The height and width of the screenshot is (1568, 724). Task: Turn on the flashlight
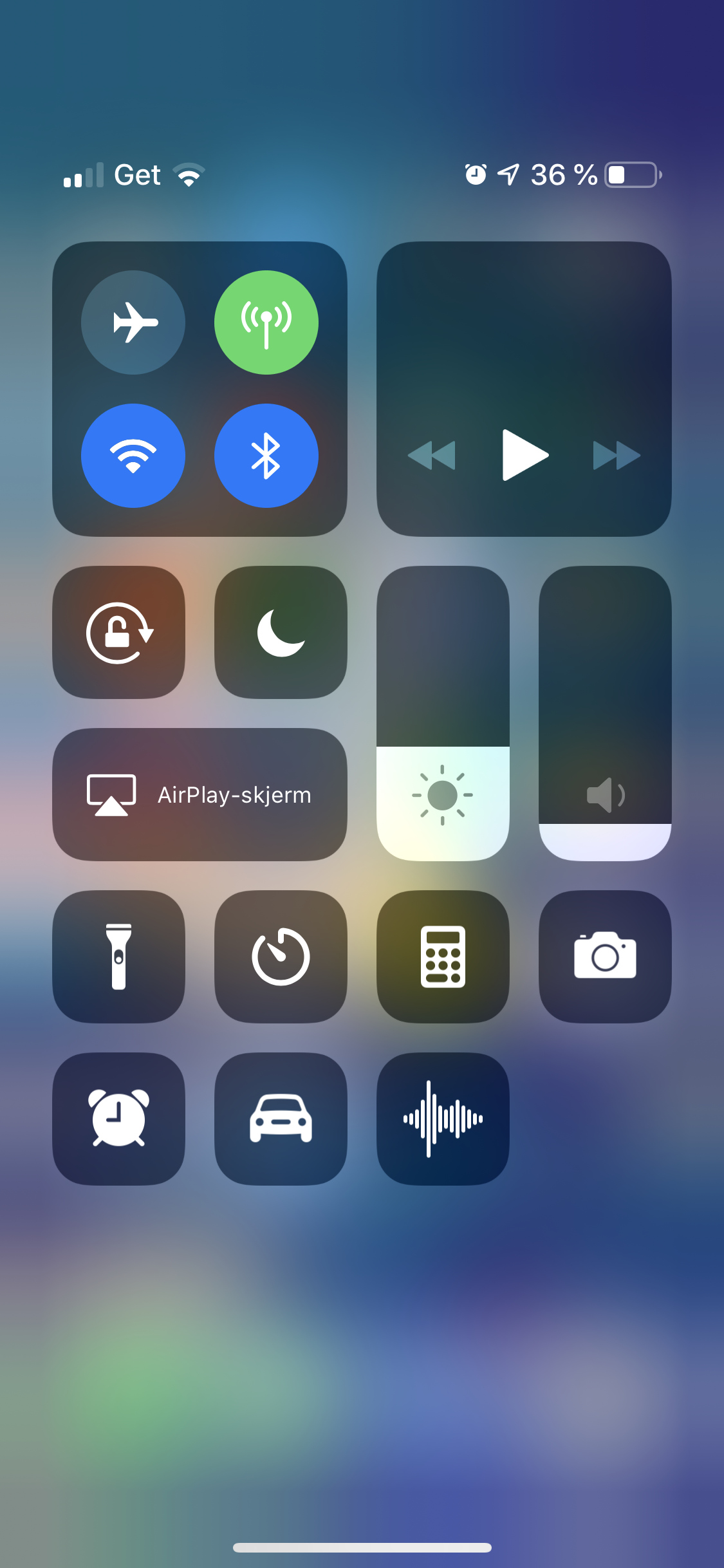pyautogui.click(x=118, y=957)
